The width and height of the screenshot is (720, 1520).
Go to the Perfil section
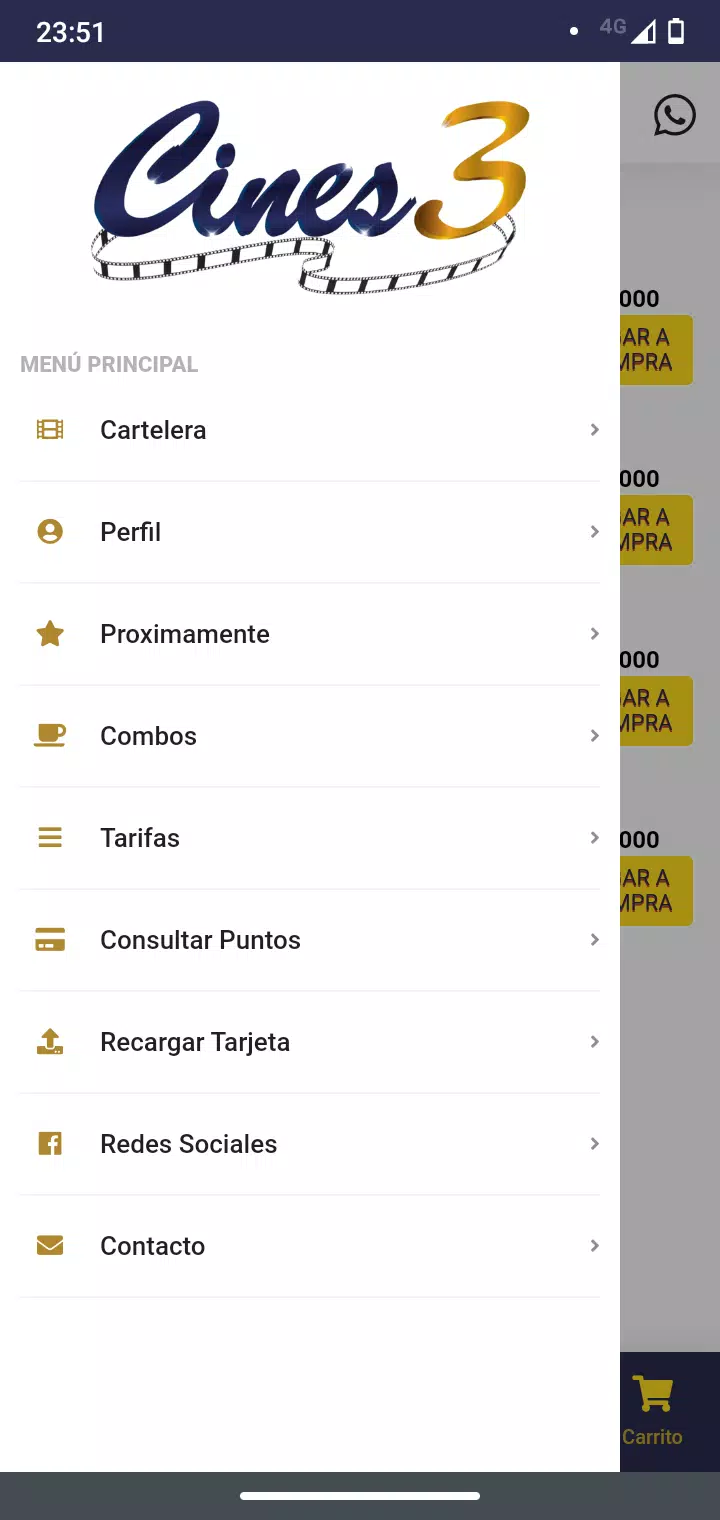click(x=310, y=532)
